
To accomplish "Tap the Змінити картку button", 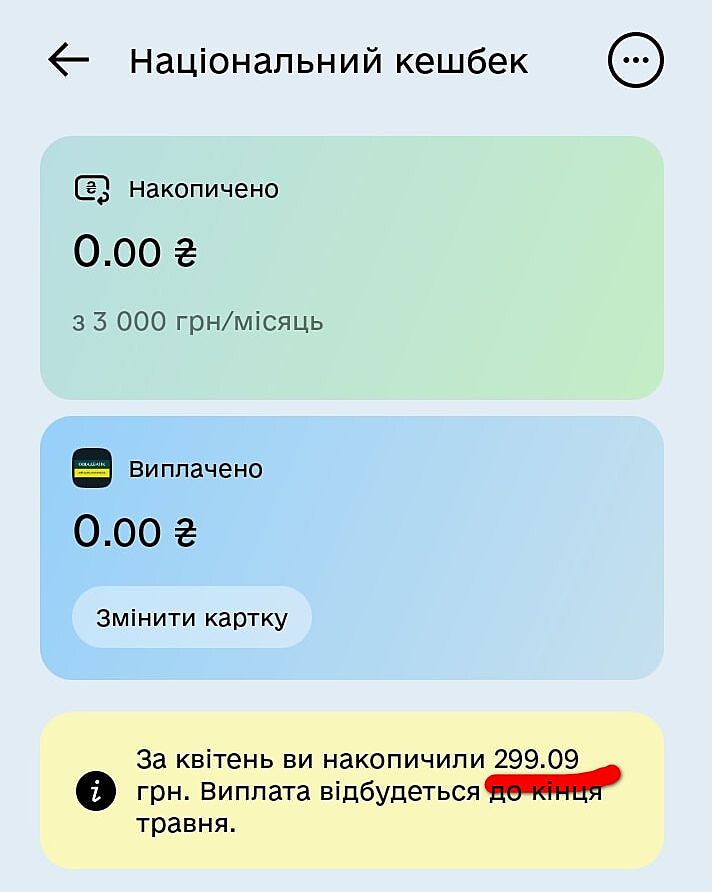I will 191,617.
